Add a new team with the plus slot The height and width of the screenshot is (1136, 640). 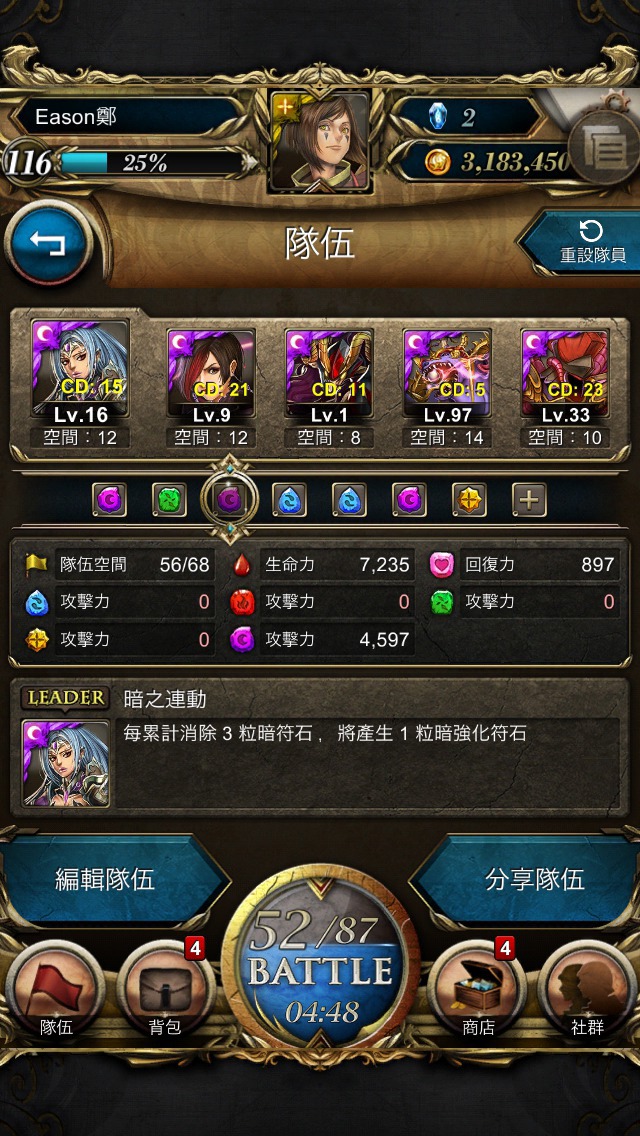point(530,500)
